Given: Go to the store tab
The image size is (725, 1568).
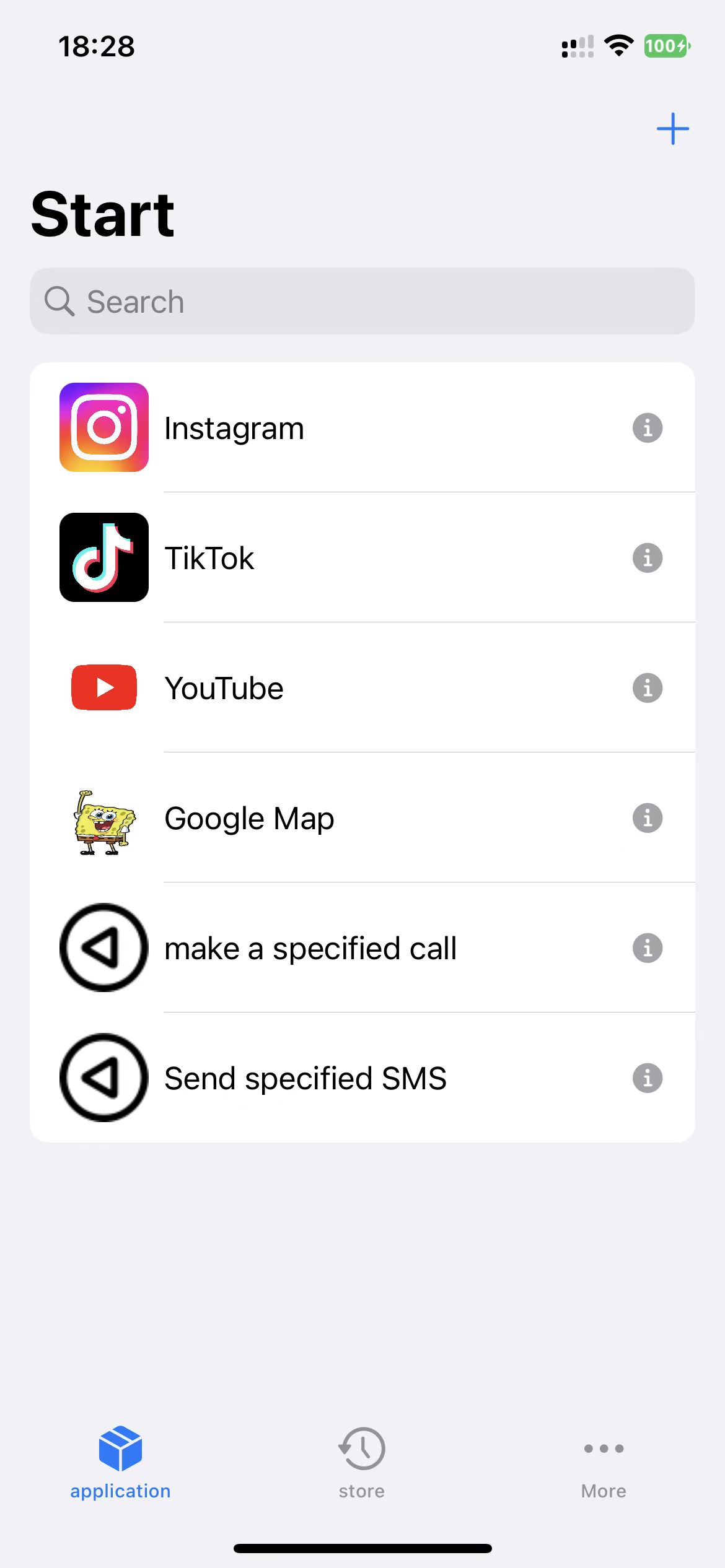Looking at the screenshot, I should 362,1461.
